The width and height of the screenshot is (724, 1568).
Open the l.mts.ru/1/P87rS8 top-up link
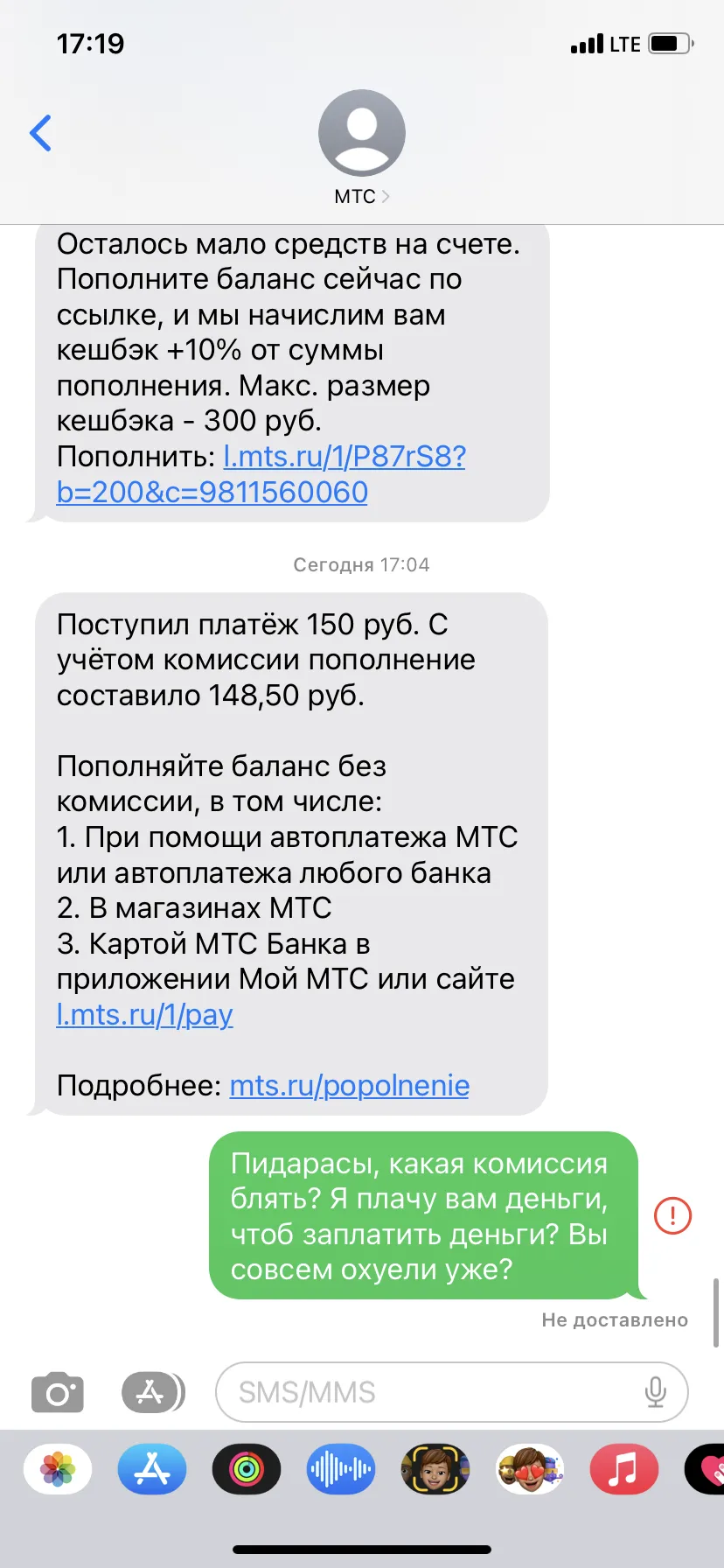(x=261, y=474)
